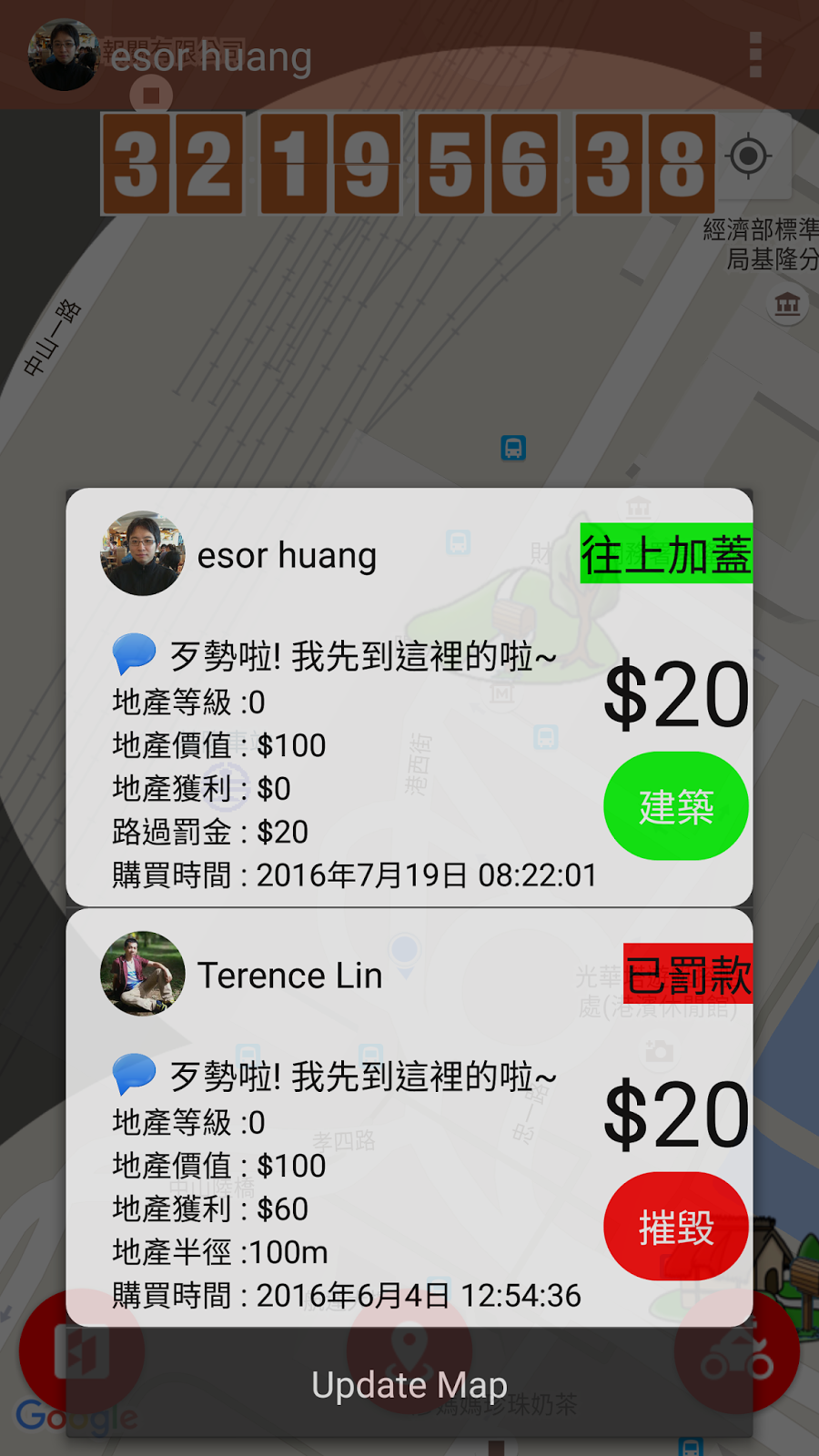
Task: Center map on my location
Action: (749, 157)
